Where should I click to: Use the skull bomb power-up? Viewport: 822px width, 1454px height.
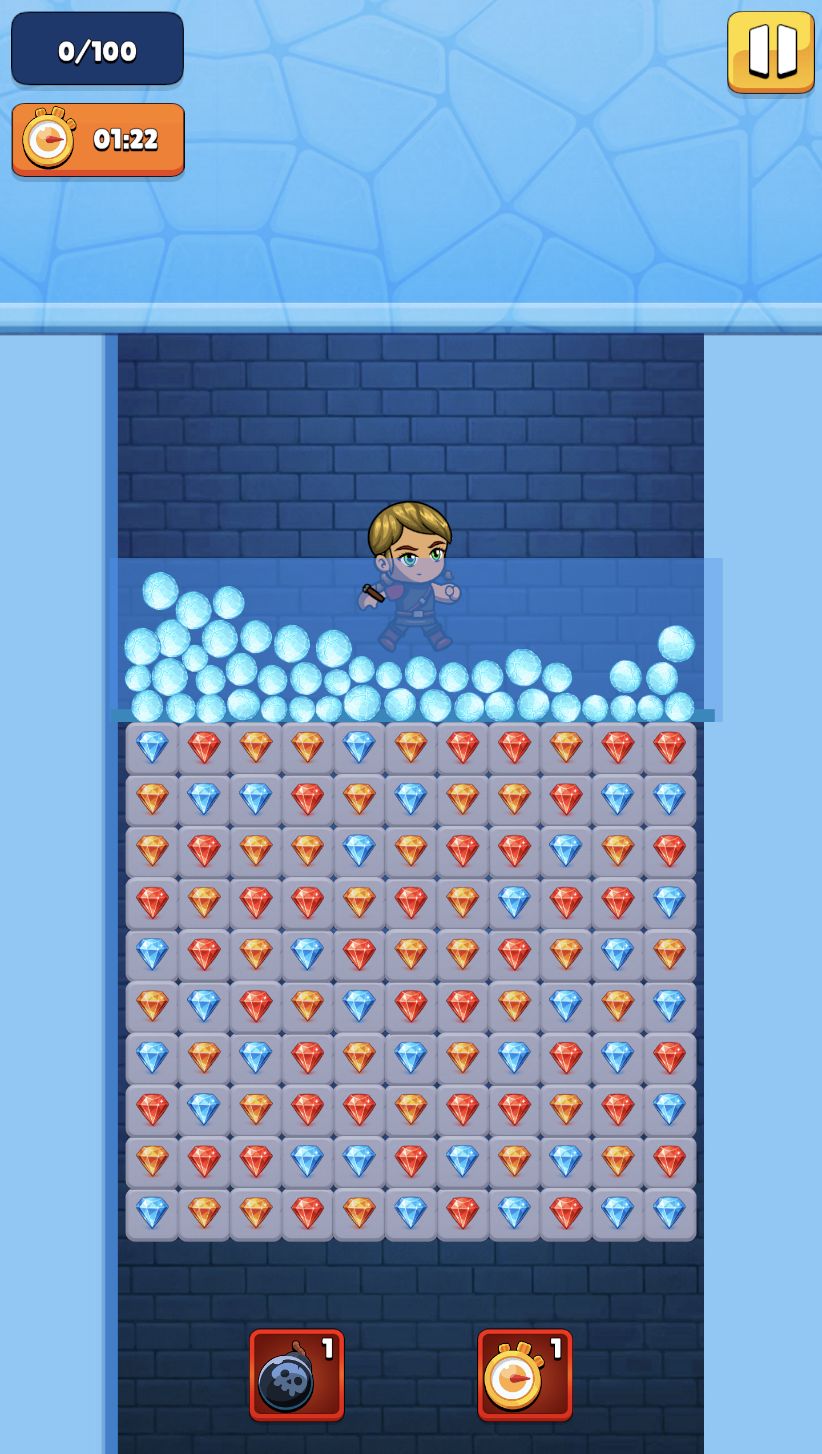click(x=296, y=1374)
